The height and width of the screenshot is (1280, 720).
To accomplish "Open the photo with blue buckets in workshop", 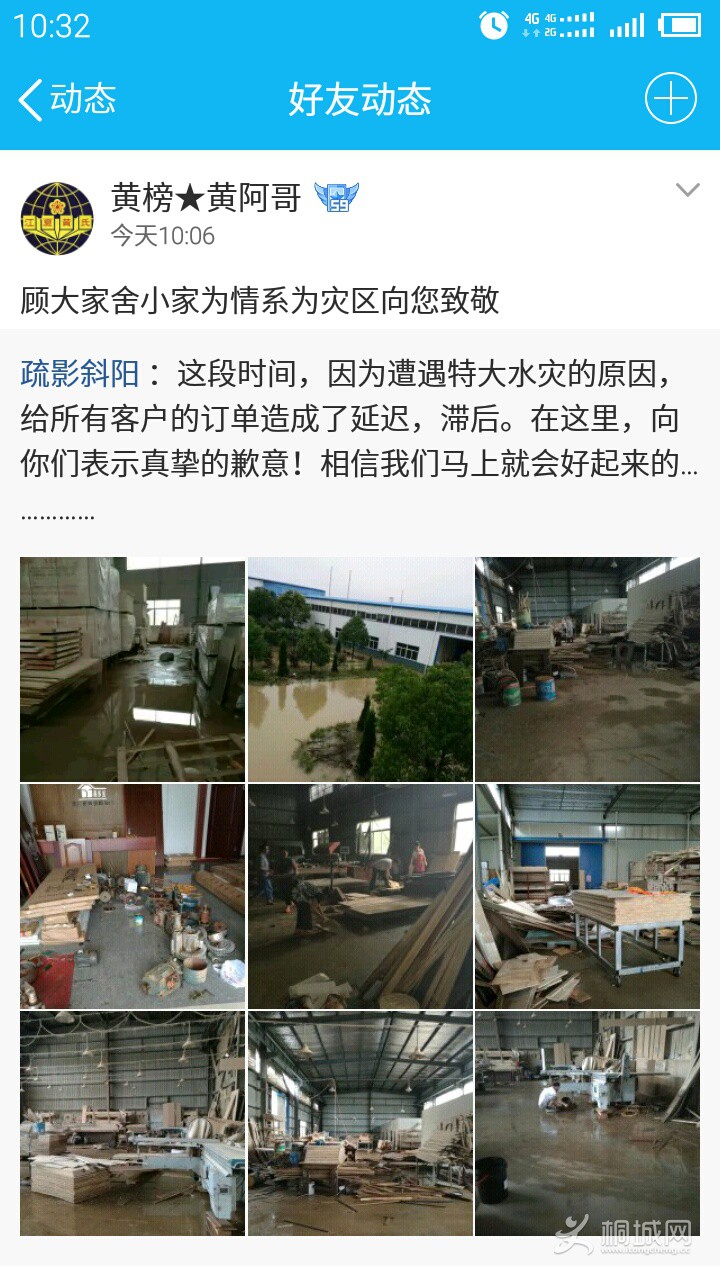I will [x=587, y=669].
